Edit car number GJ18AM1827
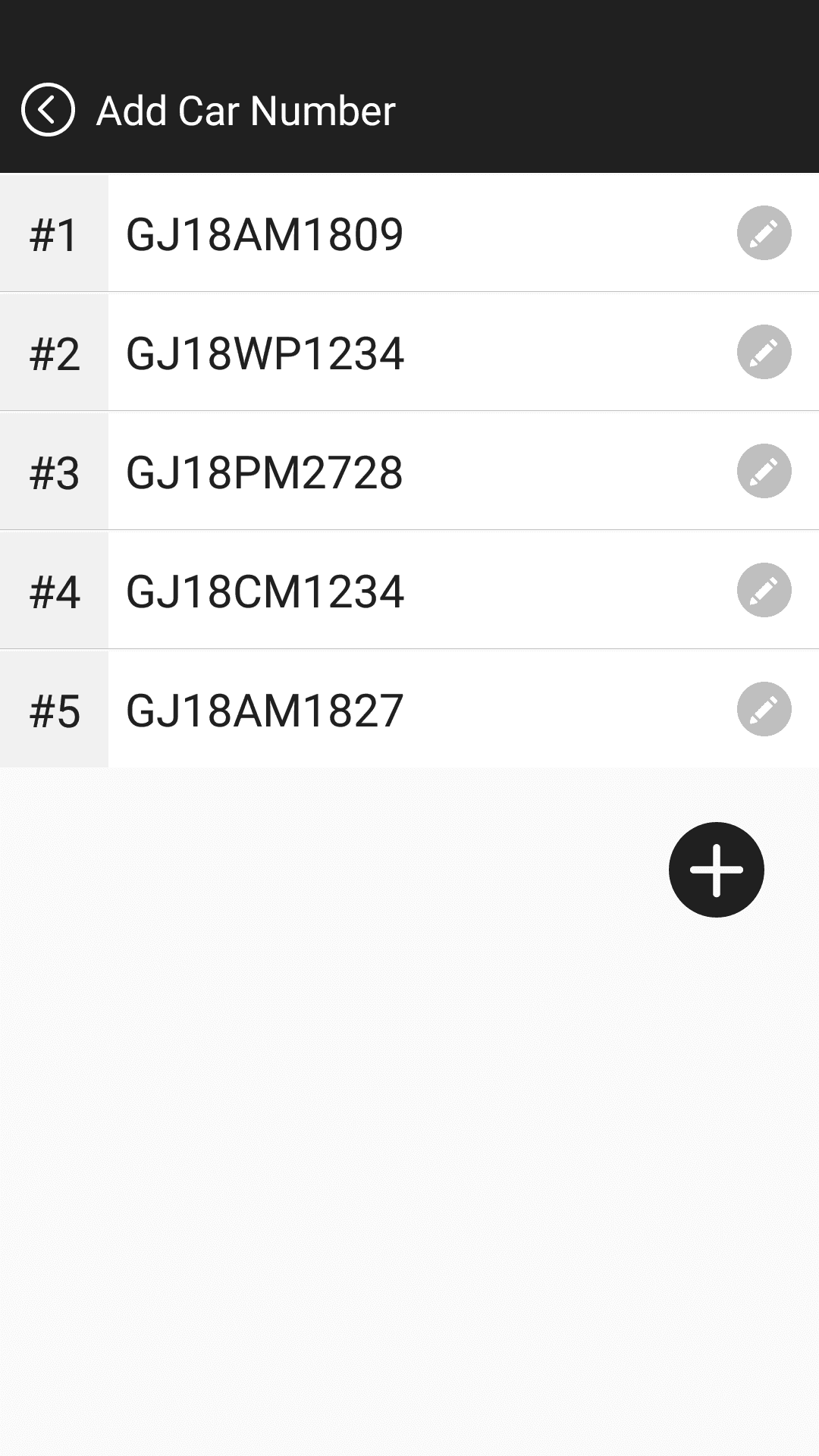The image size is (819, 1456). click(764, 709)
